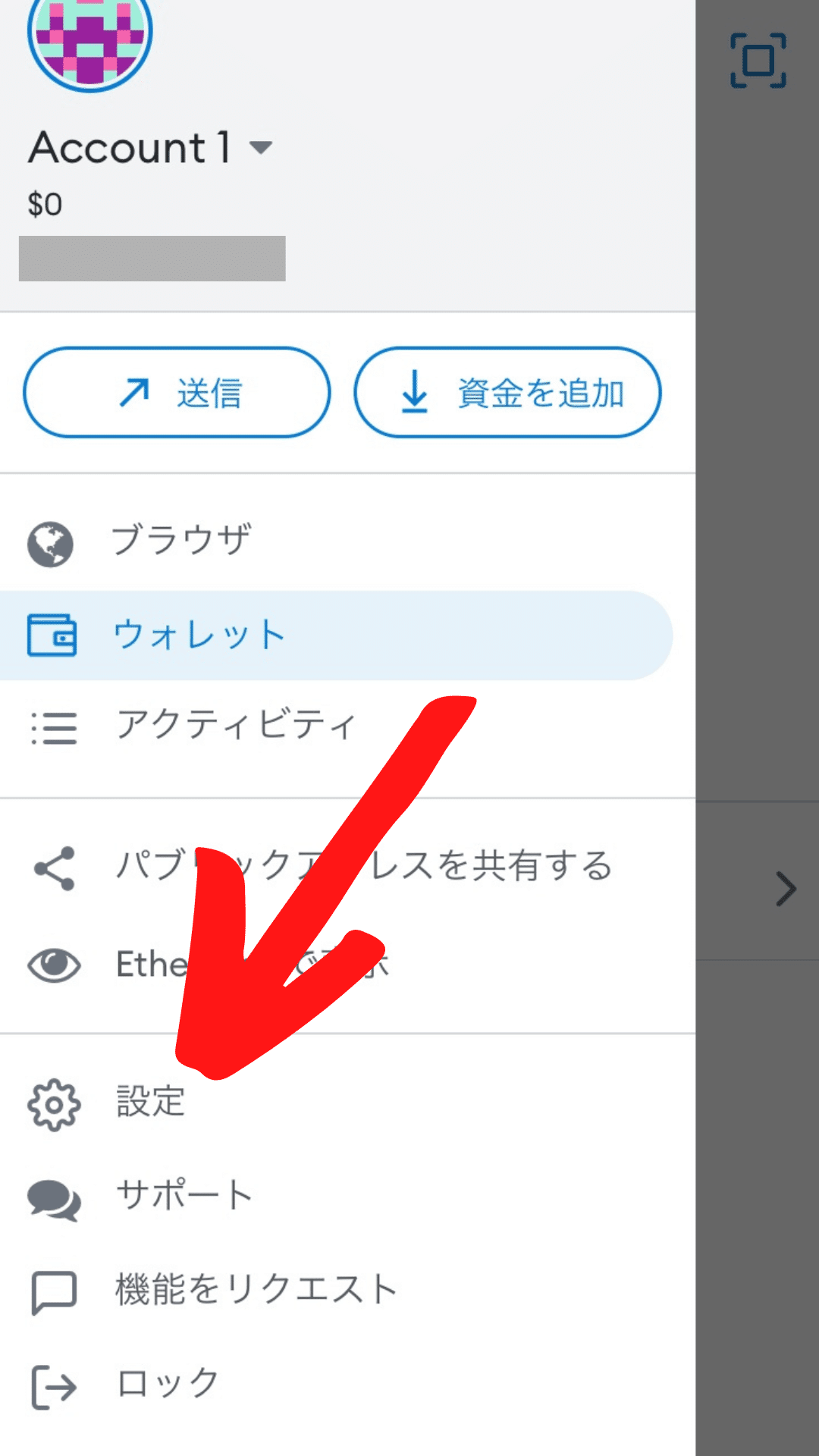Tap the 送信 send button
The height and width of the screenshot is (1456, 819).
click(x=177, y=392)
